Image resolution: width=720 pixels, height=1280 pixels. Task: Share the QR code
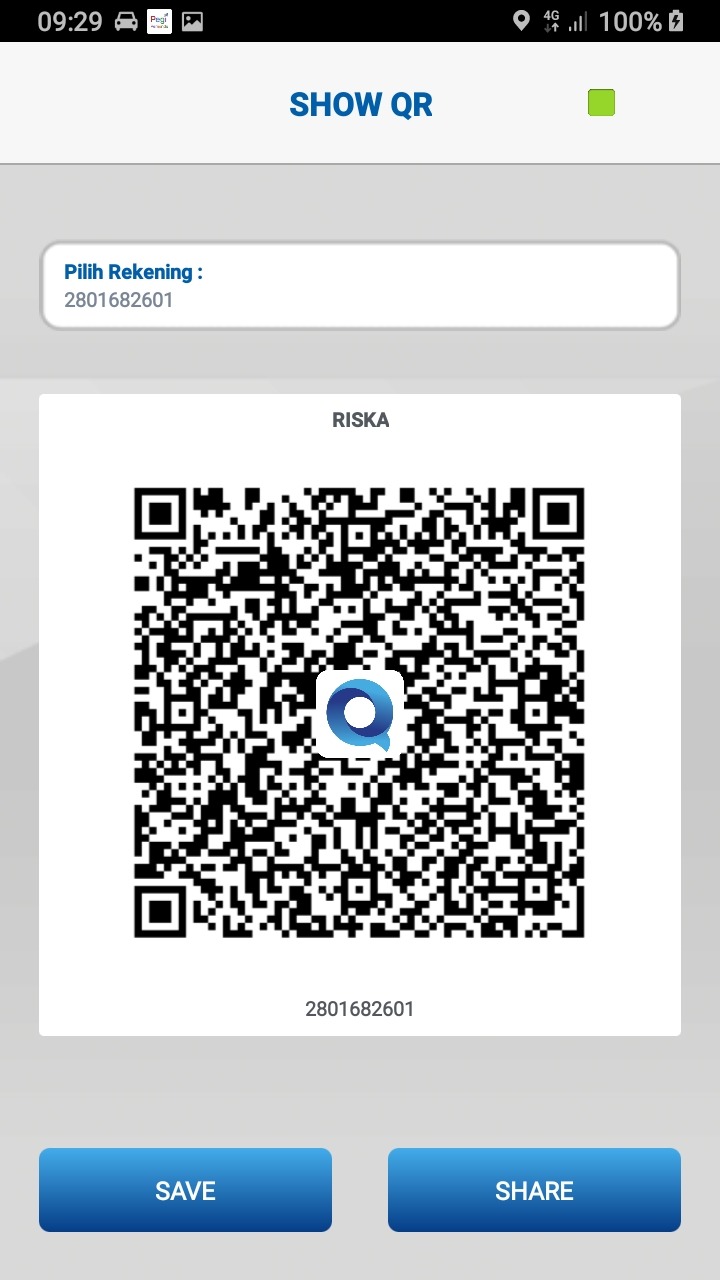[x=534, y=1190]
